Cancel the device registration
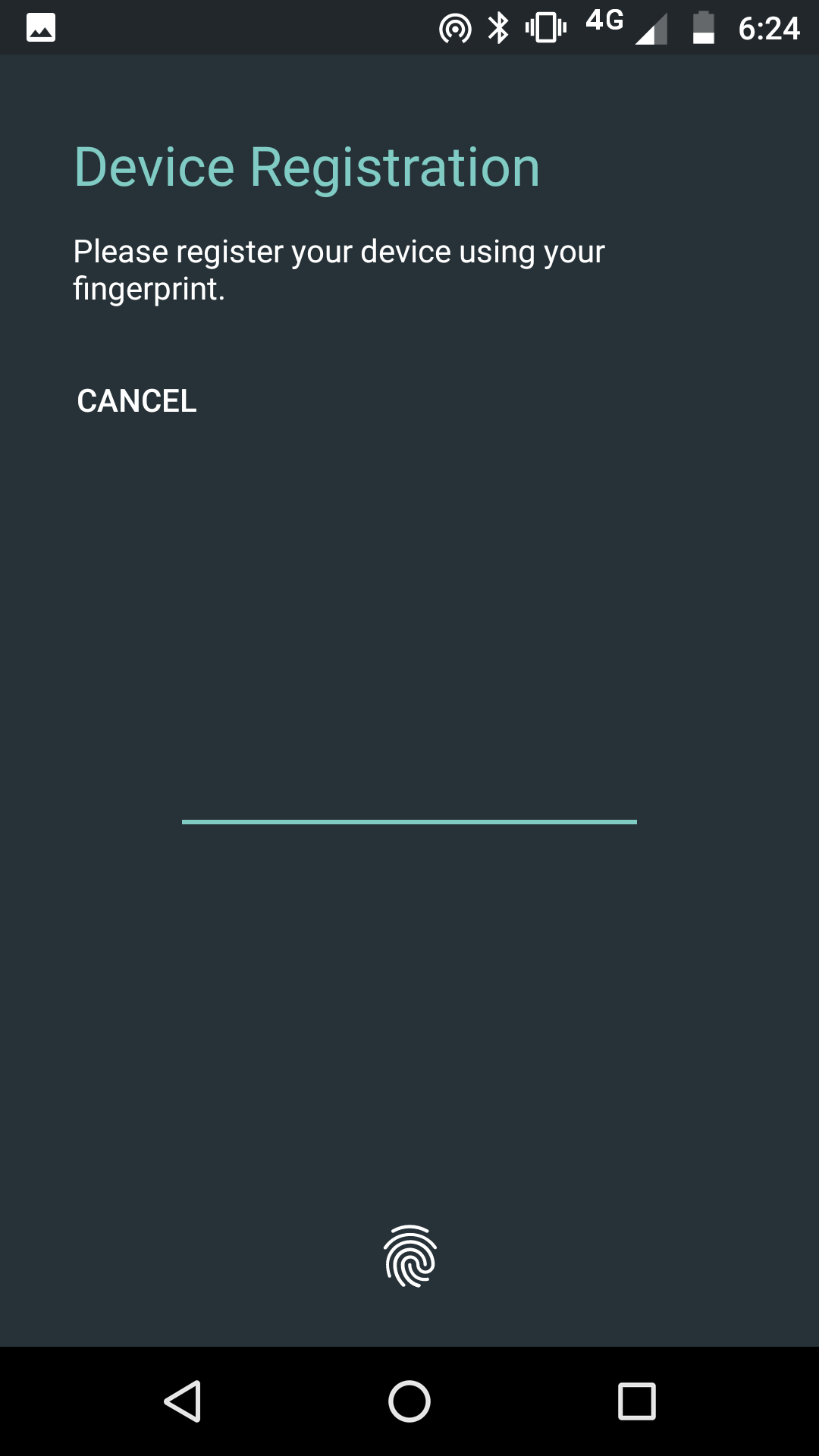This screenshot has height=1456, width=819. pos(136,401)
